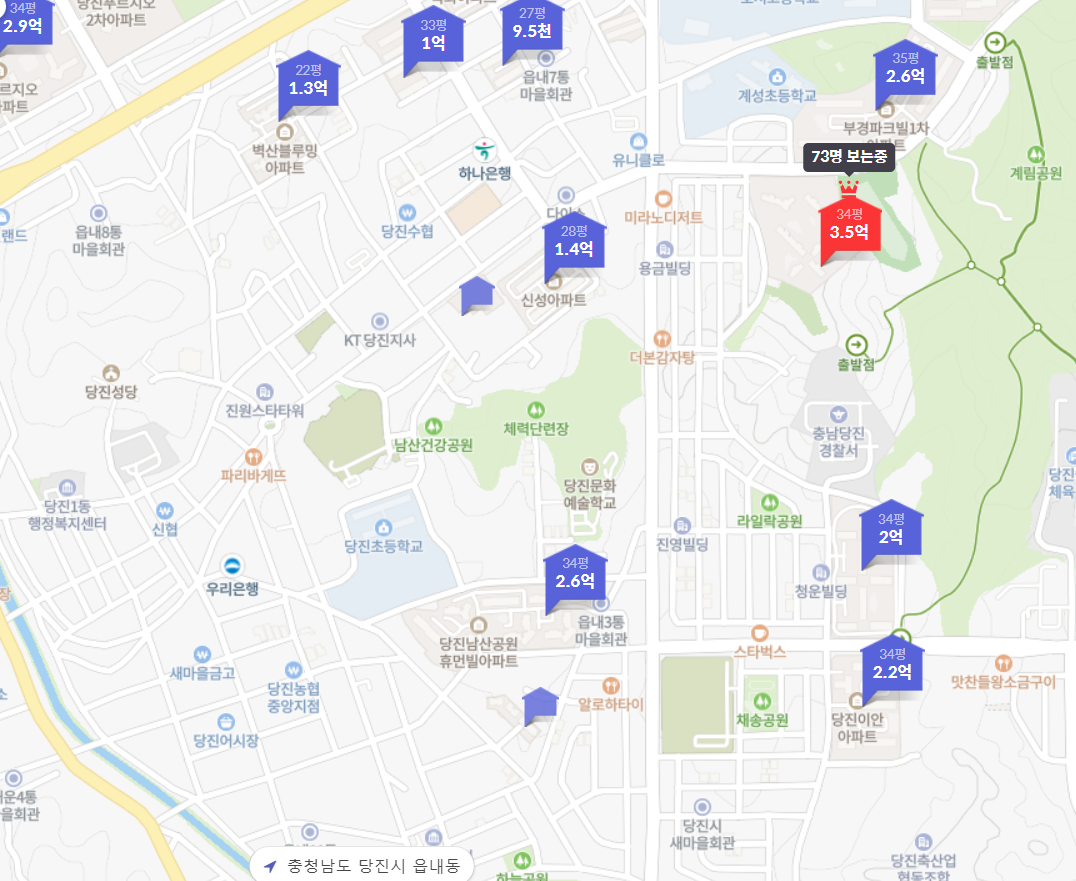Open the 27평 9.5천 price marker
The width and height of the screenshot is (1076, 881).
point(532,27)
